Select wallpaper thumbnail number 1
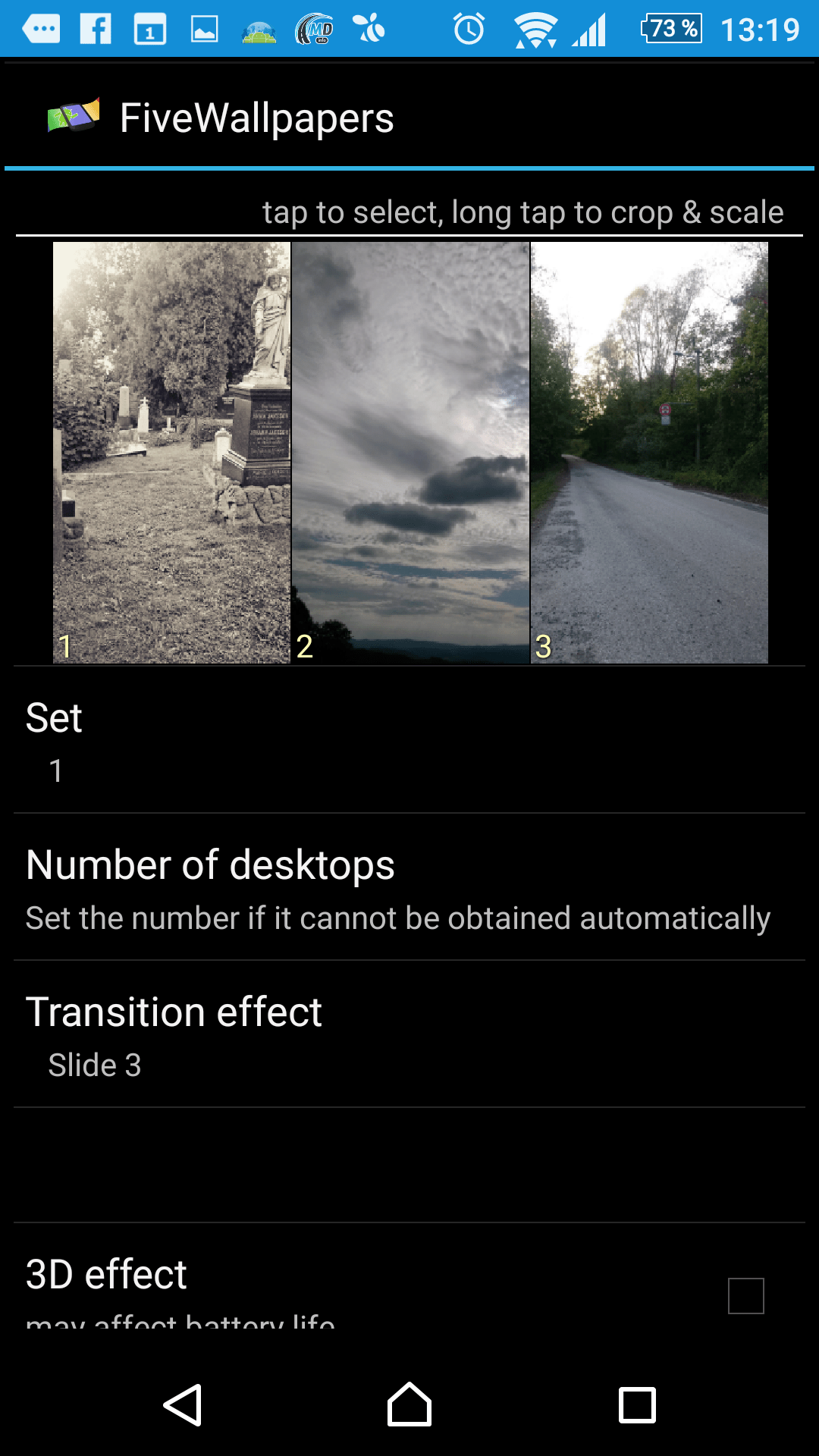The height and width of the screenshot is (1456, 819). click(171, 453)
